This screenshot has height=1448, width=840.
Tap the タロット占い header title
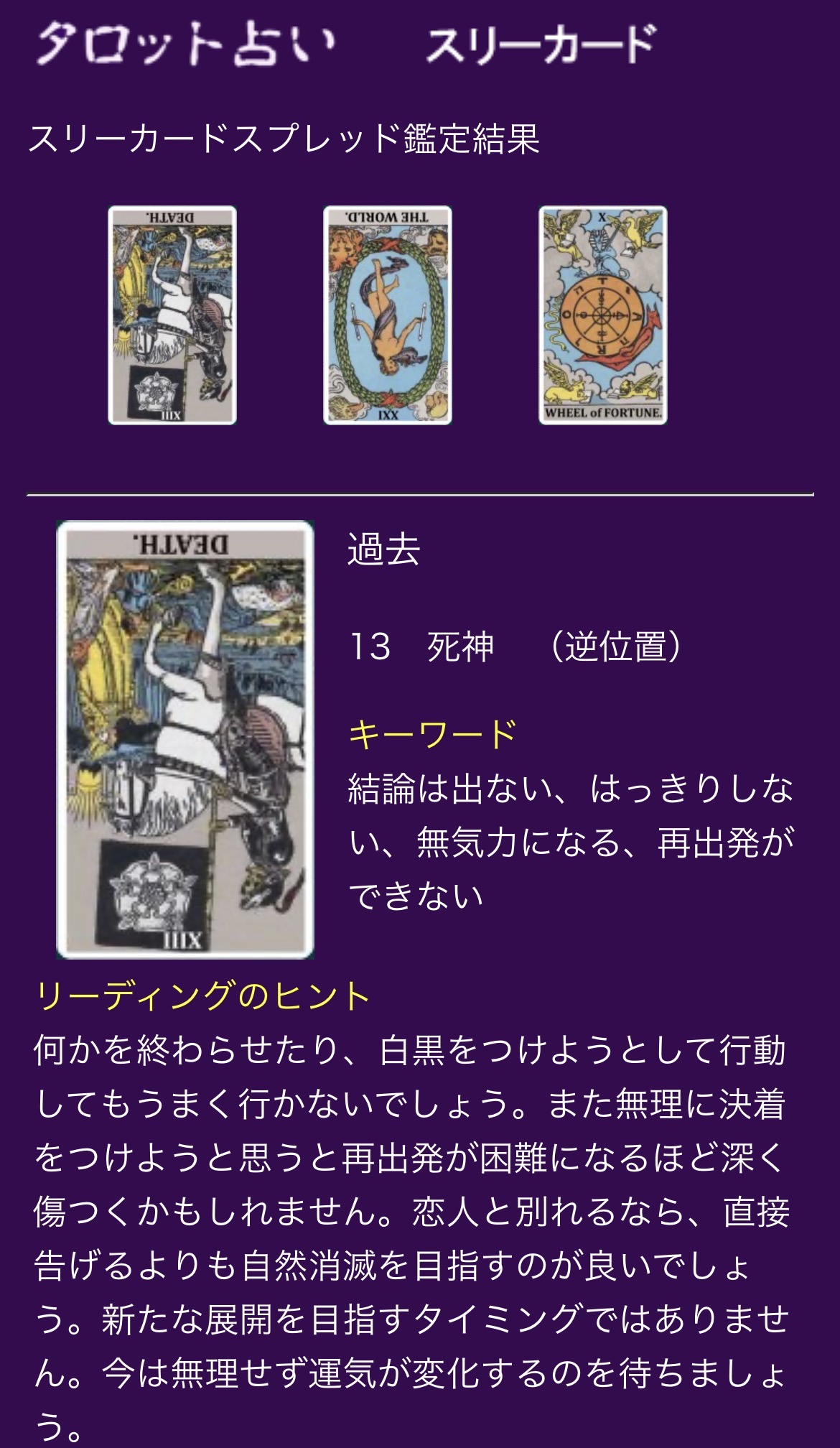coord(186,44)
